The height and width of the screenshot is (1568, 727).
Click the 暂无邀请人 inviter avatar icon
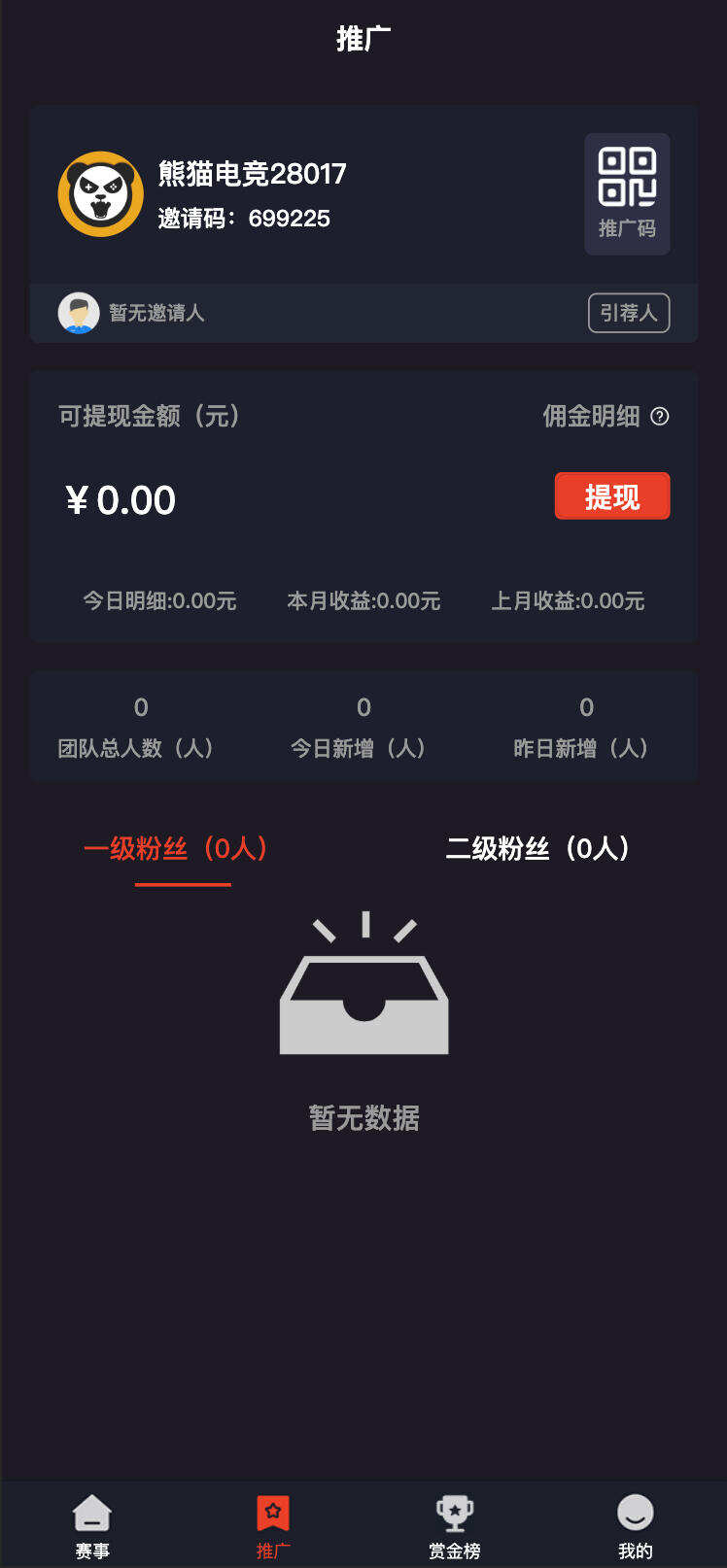pyautogui.click(x=79, y=313)
